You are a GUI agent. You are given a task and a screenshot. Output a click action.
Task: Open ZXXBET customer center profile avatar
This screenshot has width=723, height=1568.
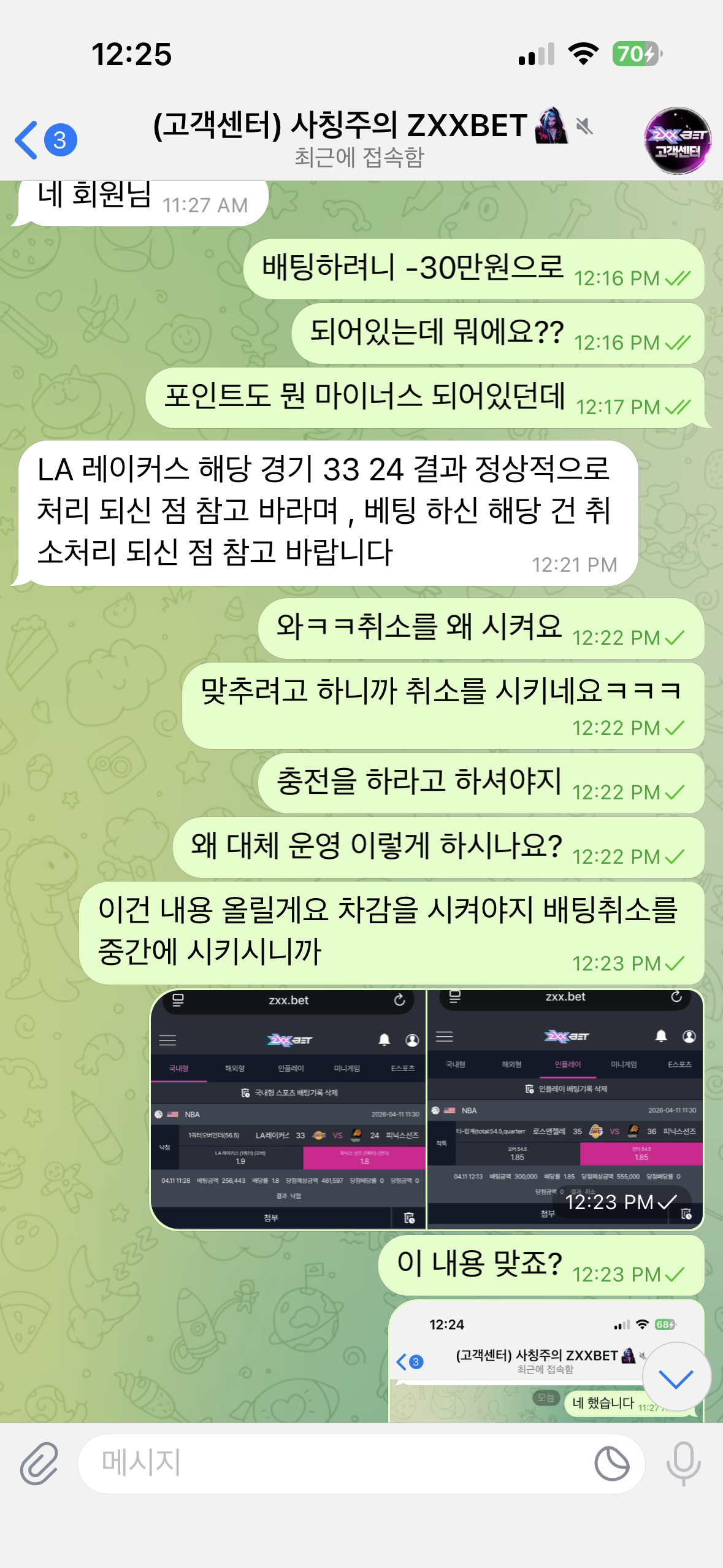(677, 141)
